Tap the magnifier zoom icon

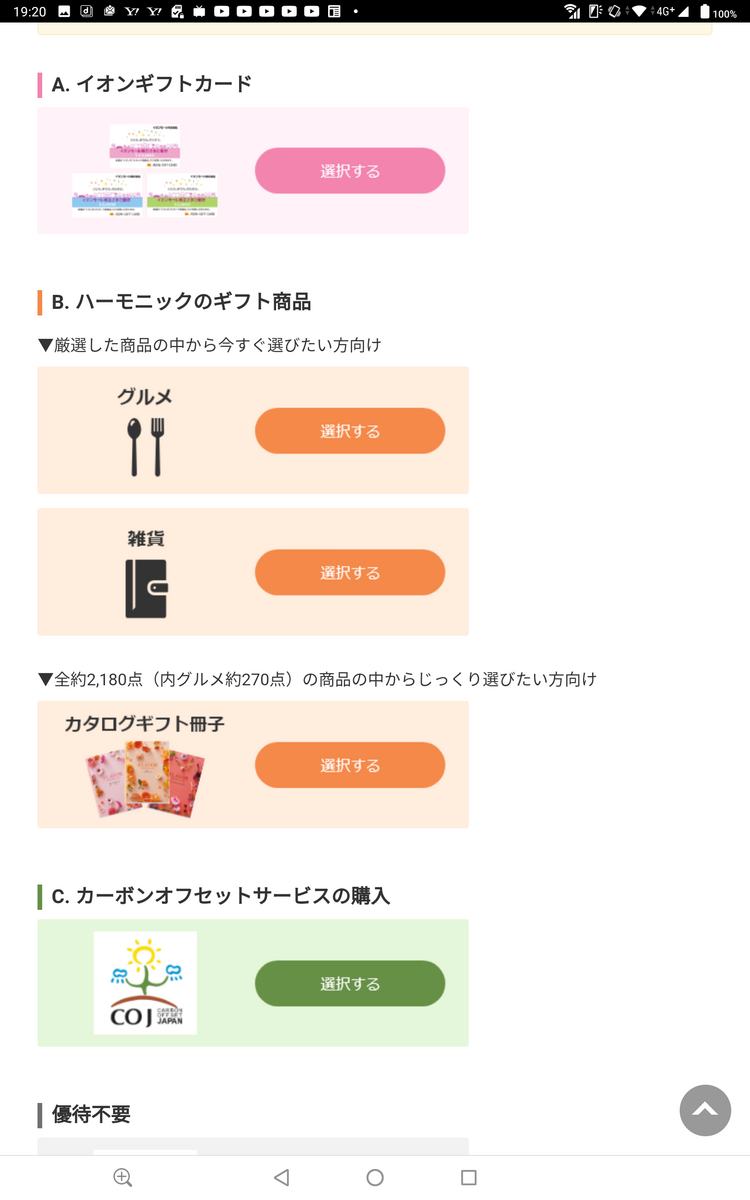pos(123,1178)
